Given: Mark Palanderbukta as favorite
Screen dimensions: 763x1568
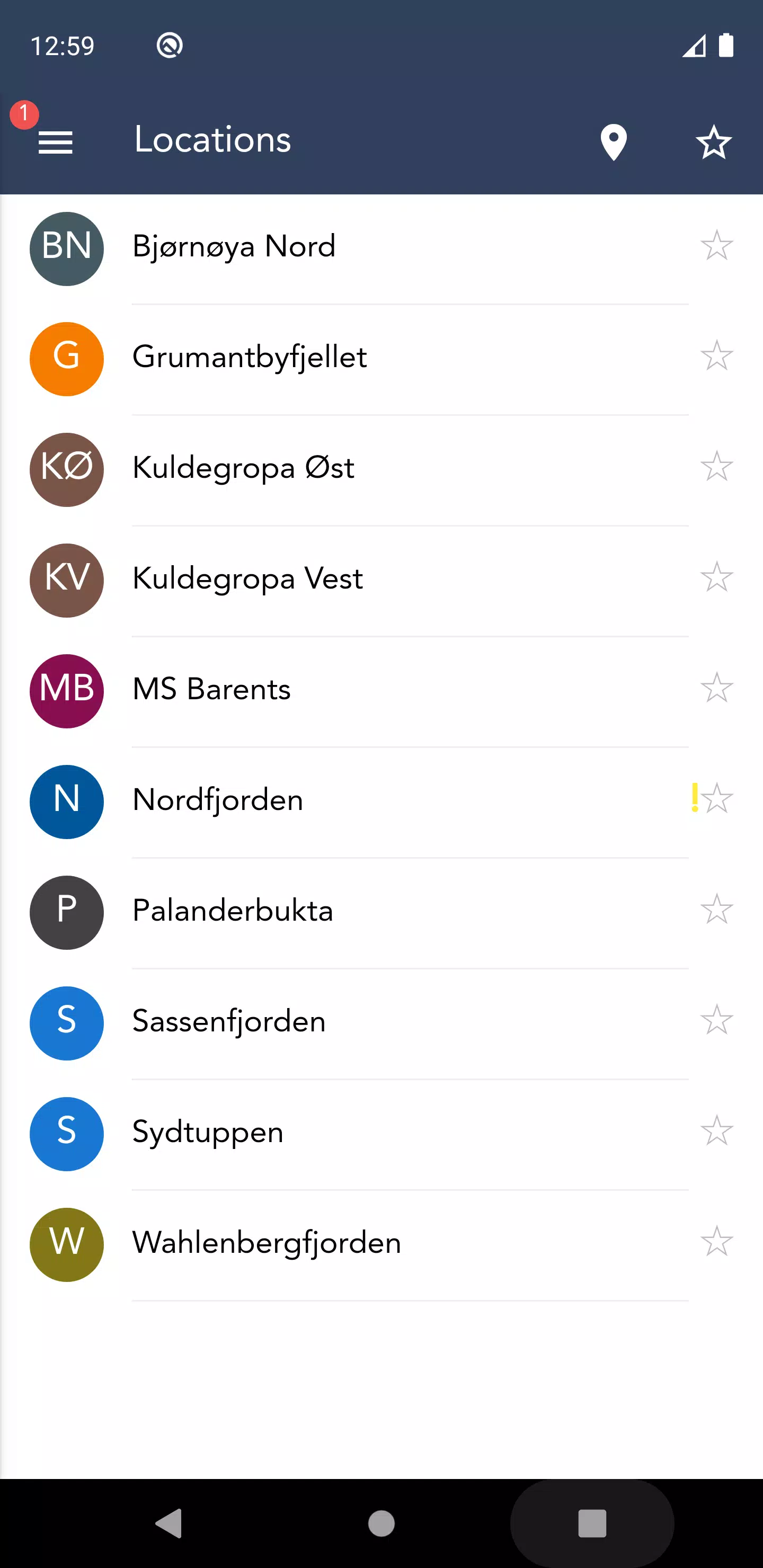Looking at the screenshot, I should 717,910.
